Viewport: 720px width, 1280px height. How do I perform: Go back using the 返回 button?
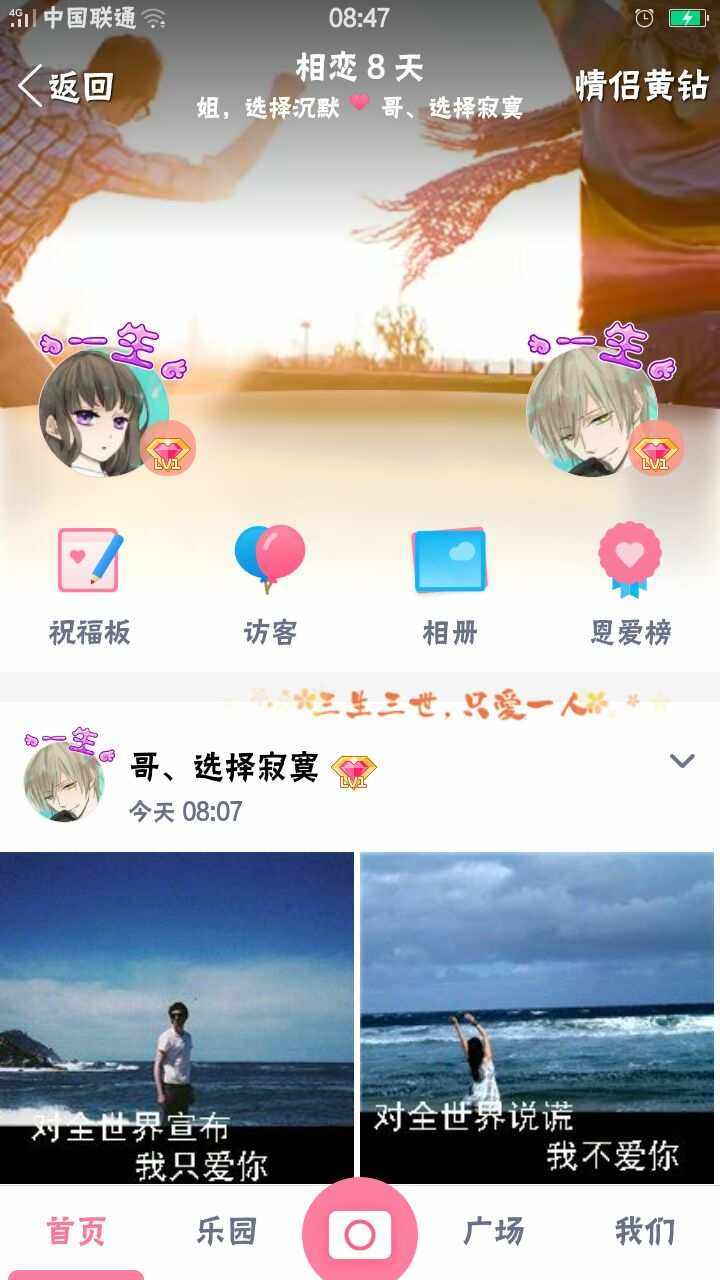(66, 87)
